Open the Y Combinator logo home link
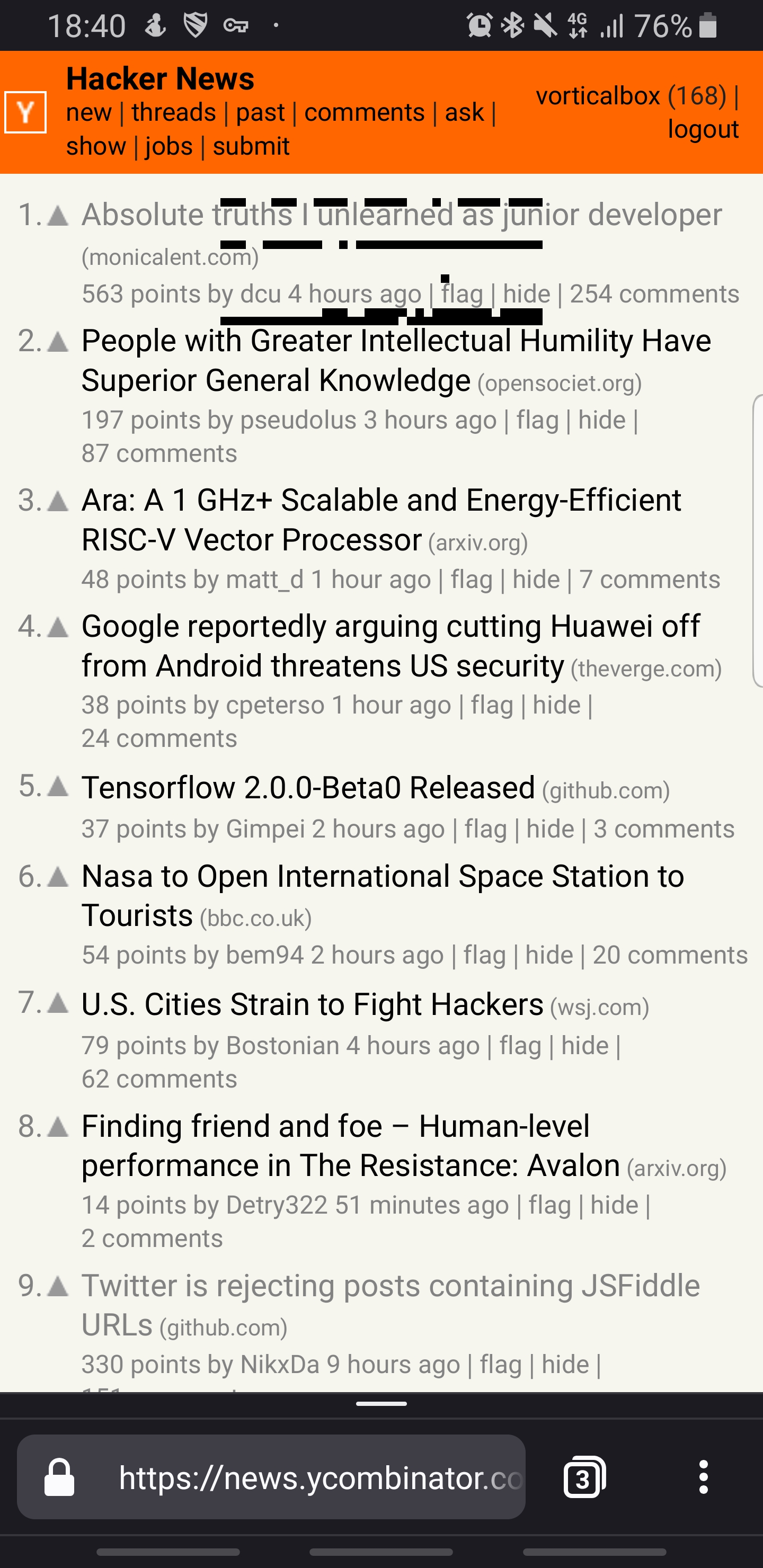The width and height of the screenshot is (763, 1568). pos(25,112)
